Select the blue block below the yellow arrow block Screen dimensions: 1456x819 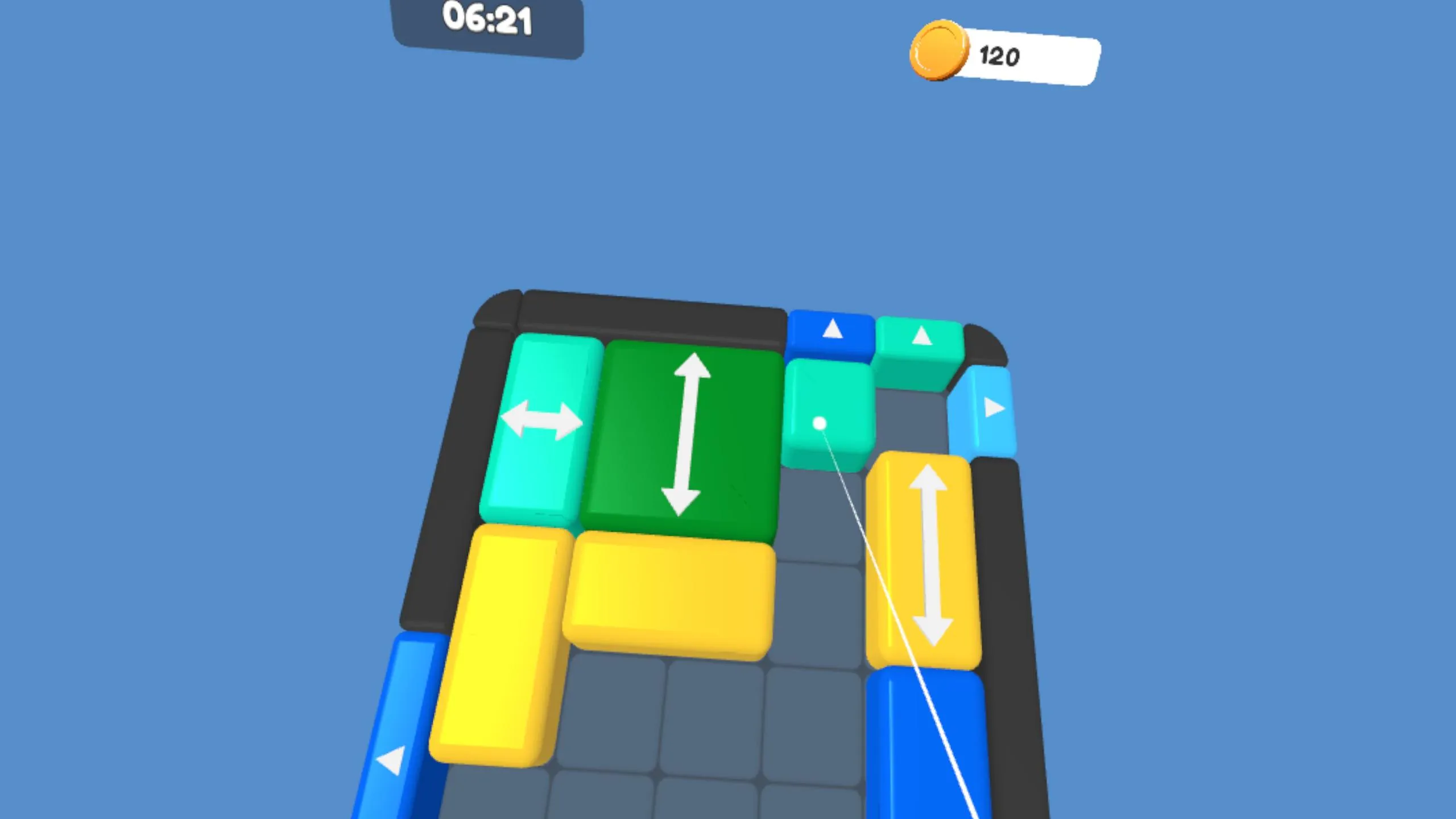(x=927, y=745)
